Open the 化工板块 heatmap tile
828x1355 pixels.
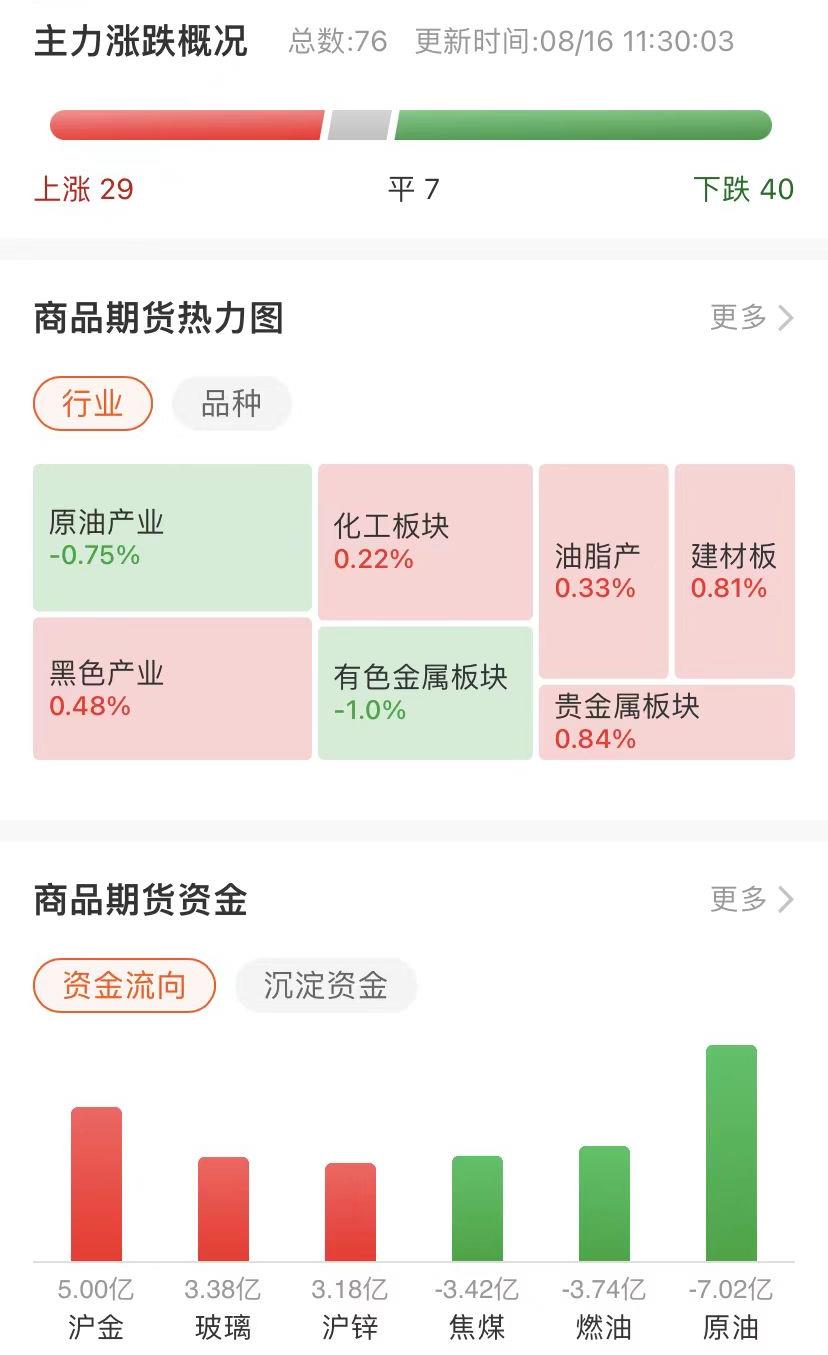[425, 541]
